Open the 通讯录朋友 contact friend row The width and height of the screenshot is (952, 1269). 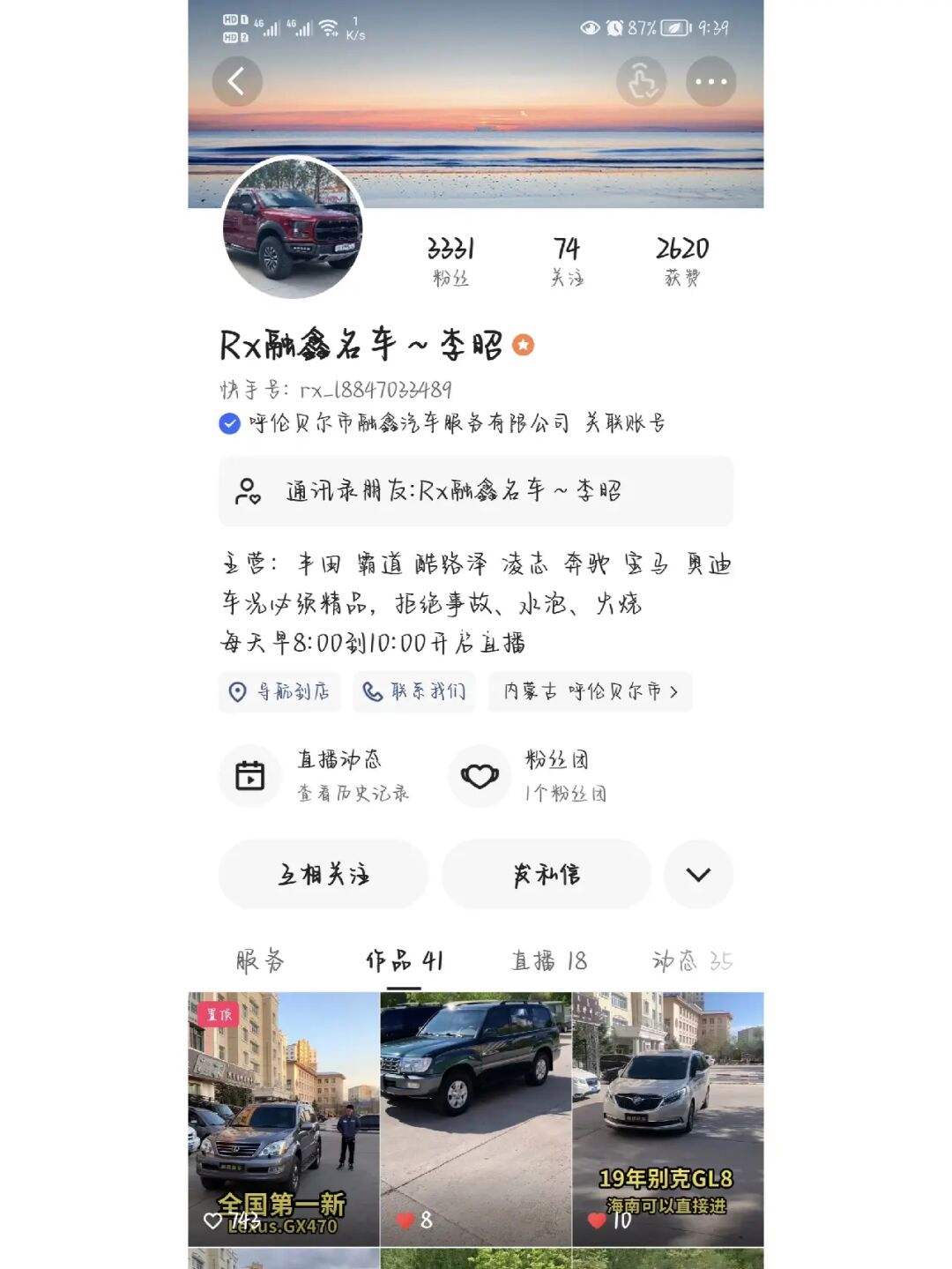475,491
